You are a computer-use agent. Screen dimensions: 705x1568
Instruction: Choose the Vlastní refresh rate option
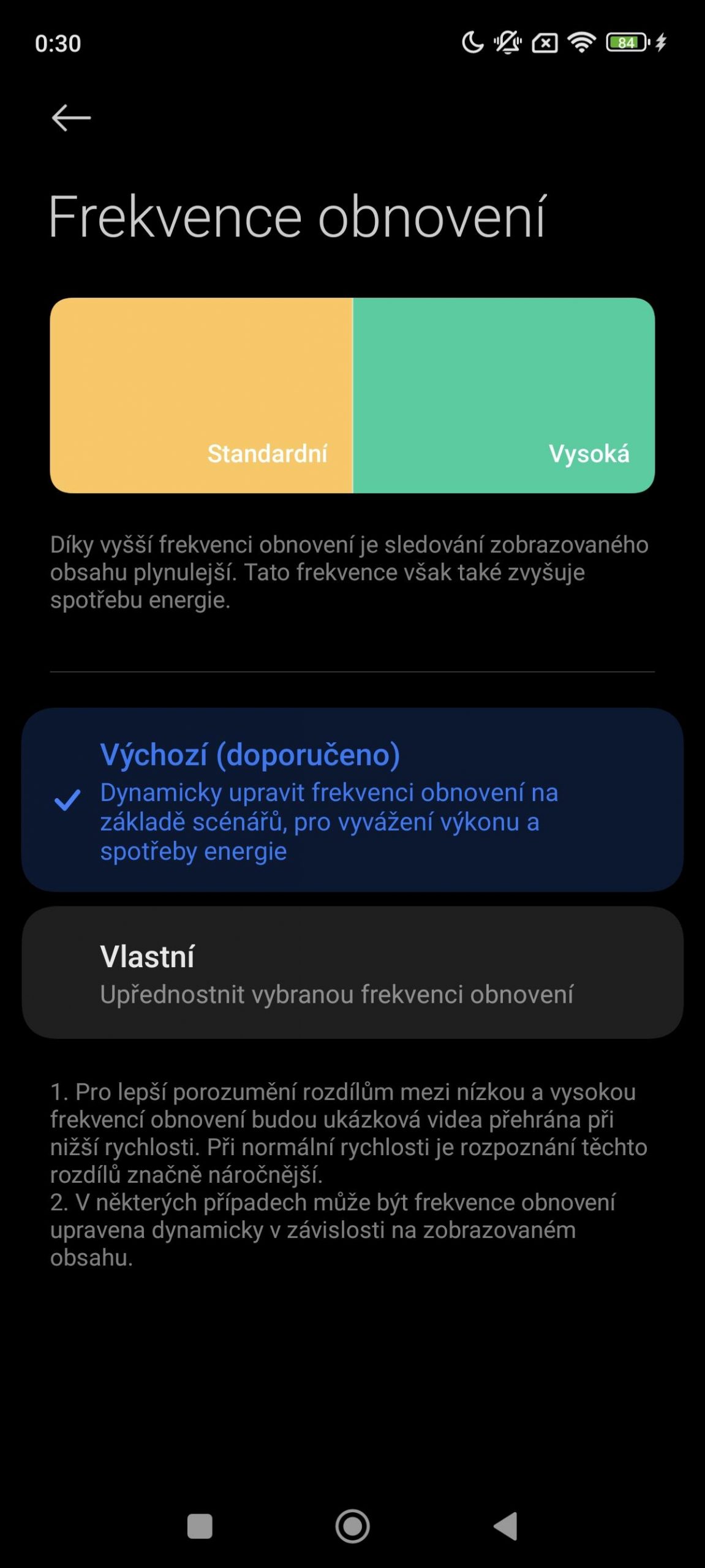pos(352,972)
